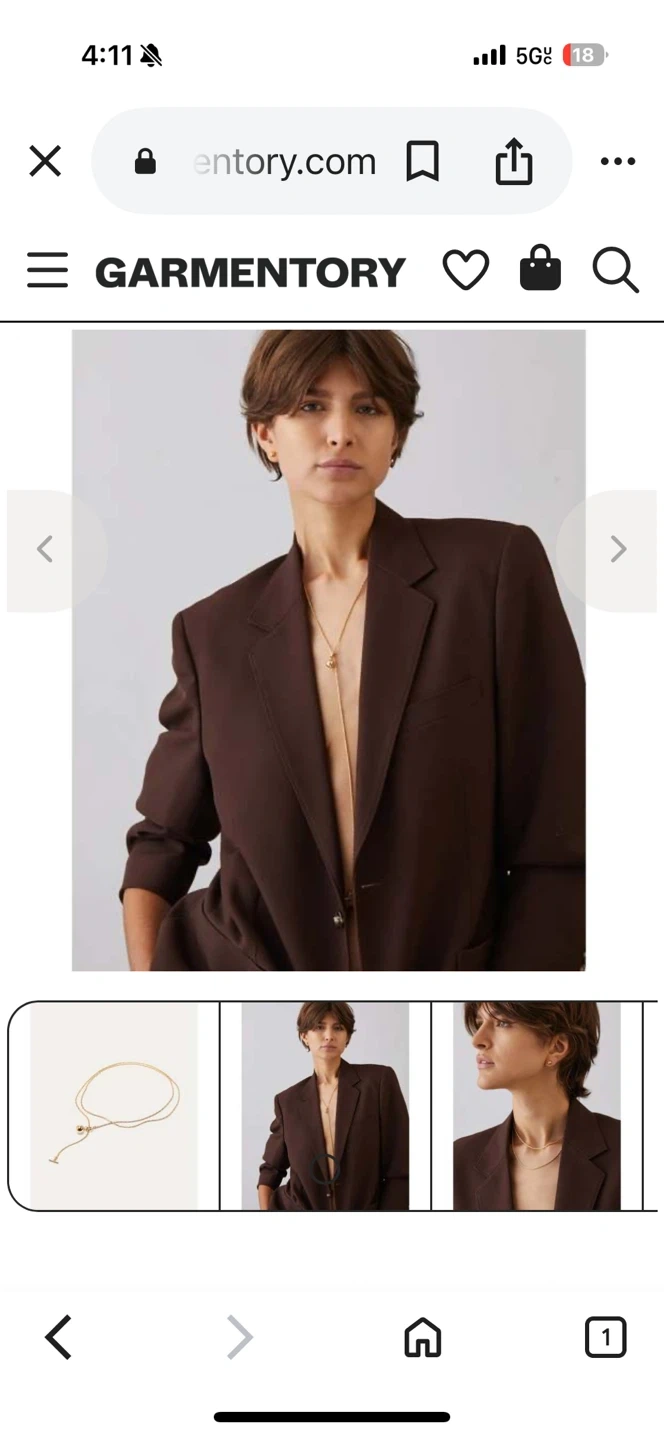Go to the browser home page

[422, 1337]
